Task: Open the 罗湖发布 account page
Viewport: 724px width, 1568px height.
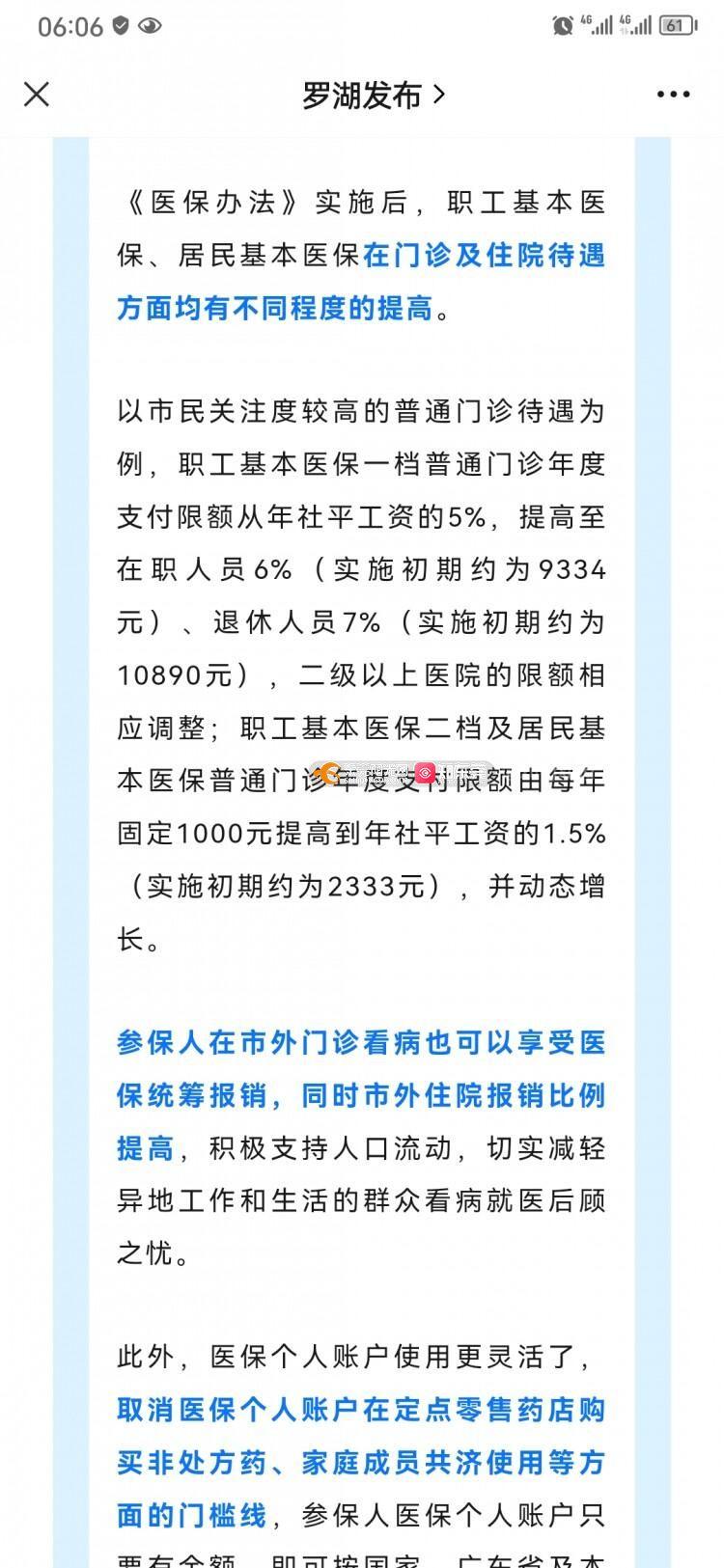Action: click(x=372, y=95)
